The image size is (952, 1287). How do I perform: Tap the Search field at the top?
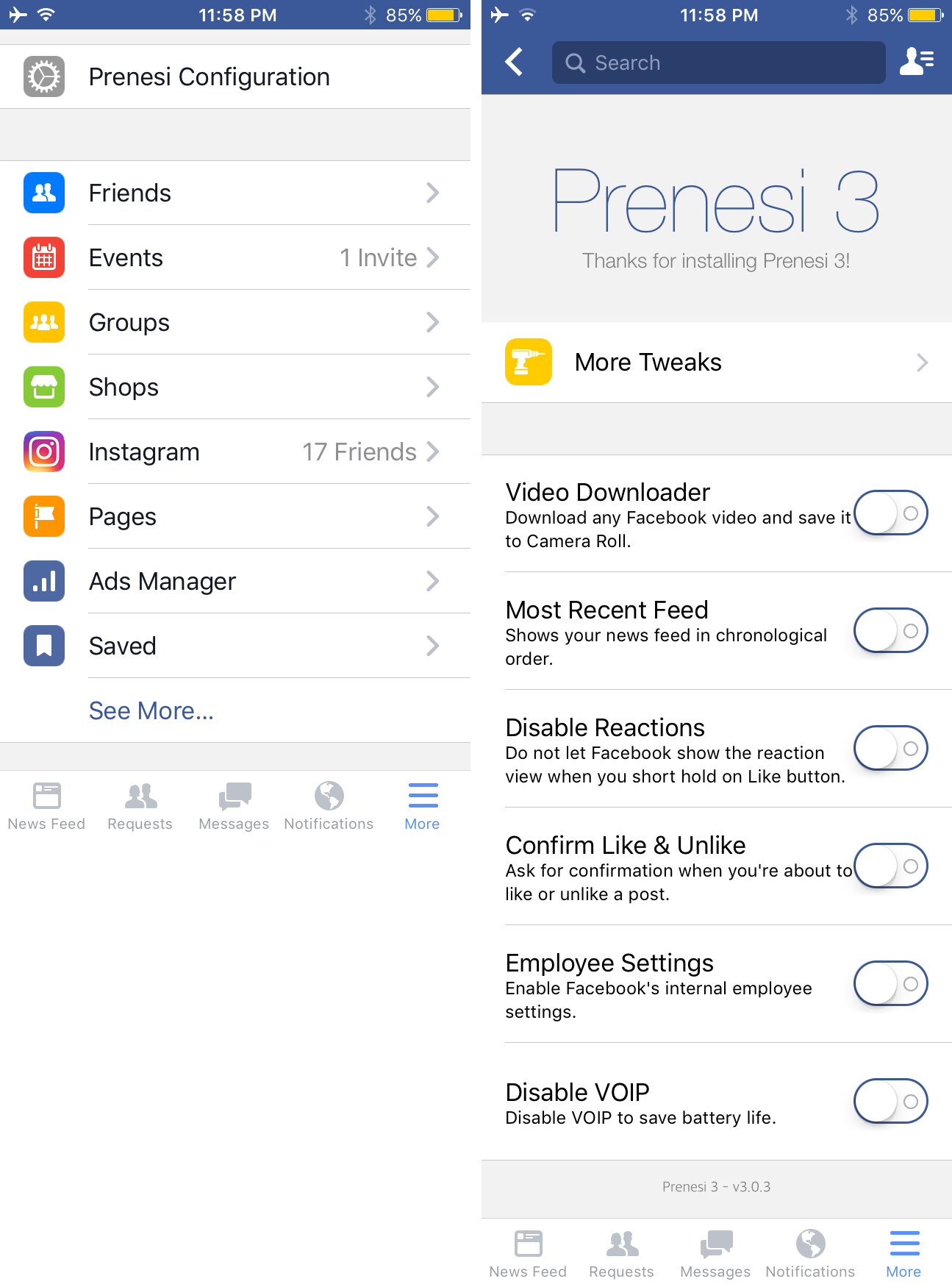718,63
